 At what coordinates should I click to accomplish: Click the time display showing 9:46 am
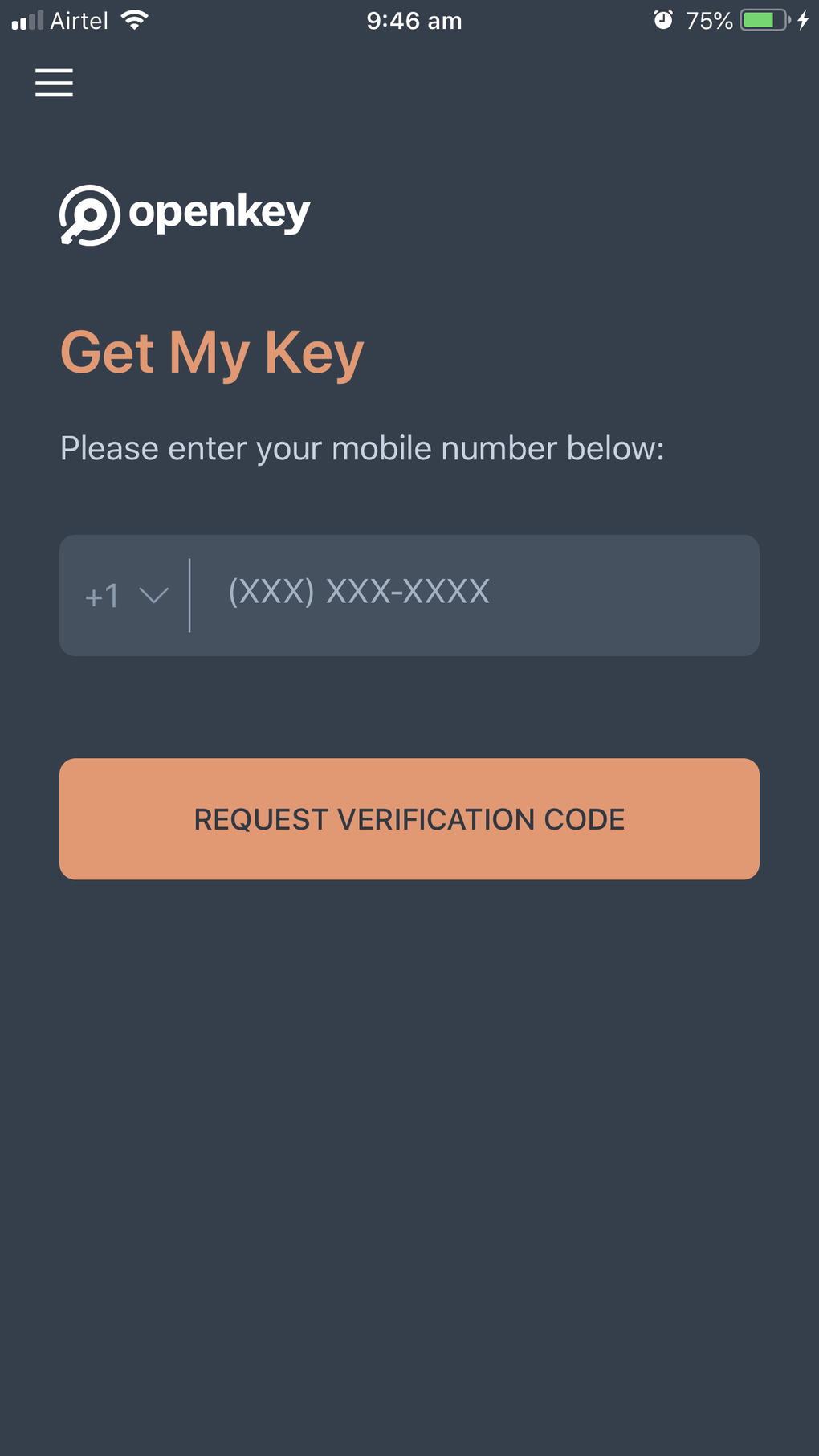click(x=414, y=20)
